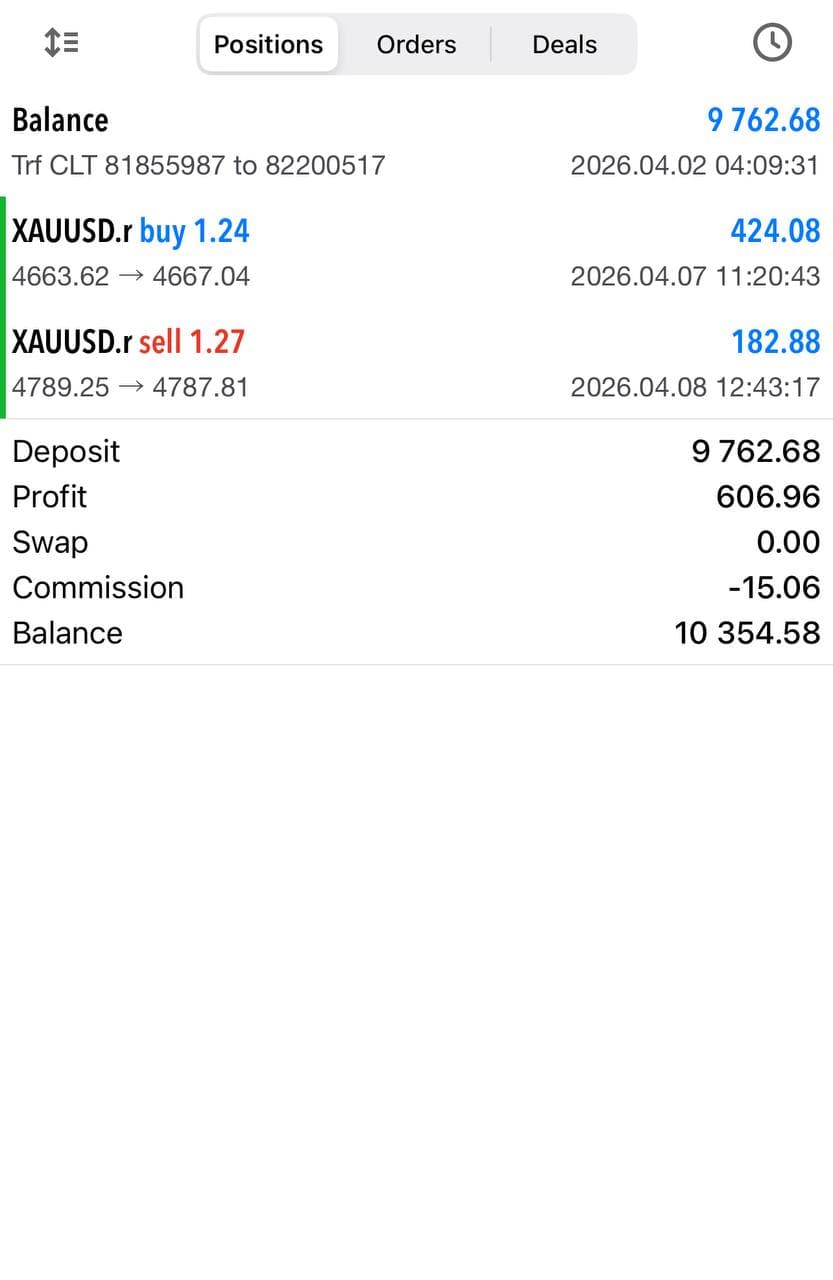The height and width of the screenshot is (1280, 833).
Task: Tap the XAUUSD.r buy 1.24 position row
Action: (416, 252)
